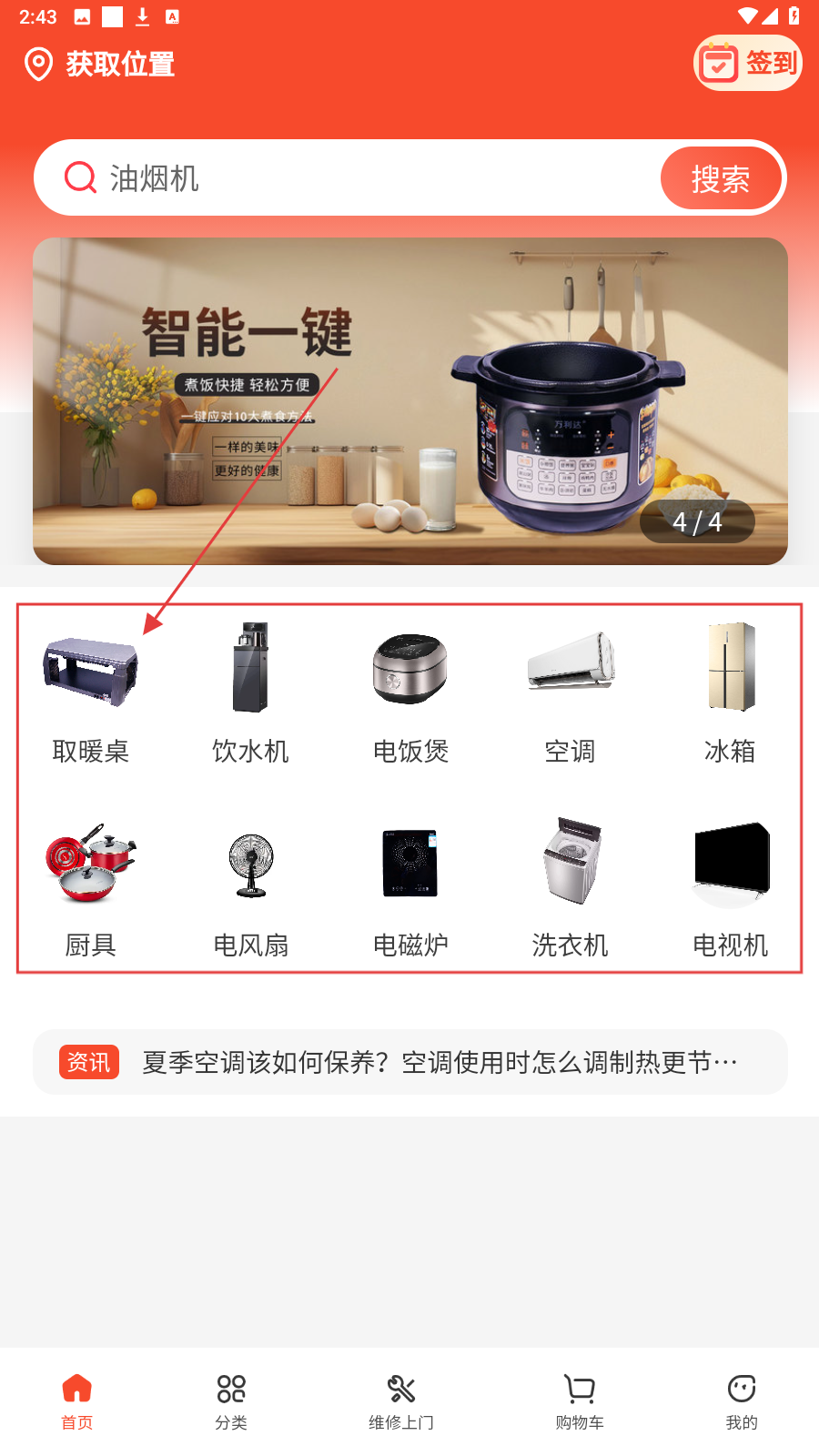
Task: Tap the 搜索 search button
Action: tap(721, 178)
